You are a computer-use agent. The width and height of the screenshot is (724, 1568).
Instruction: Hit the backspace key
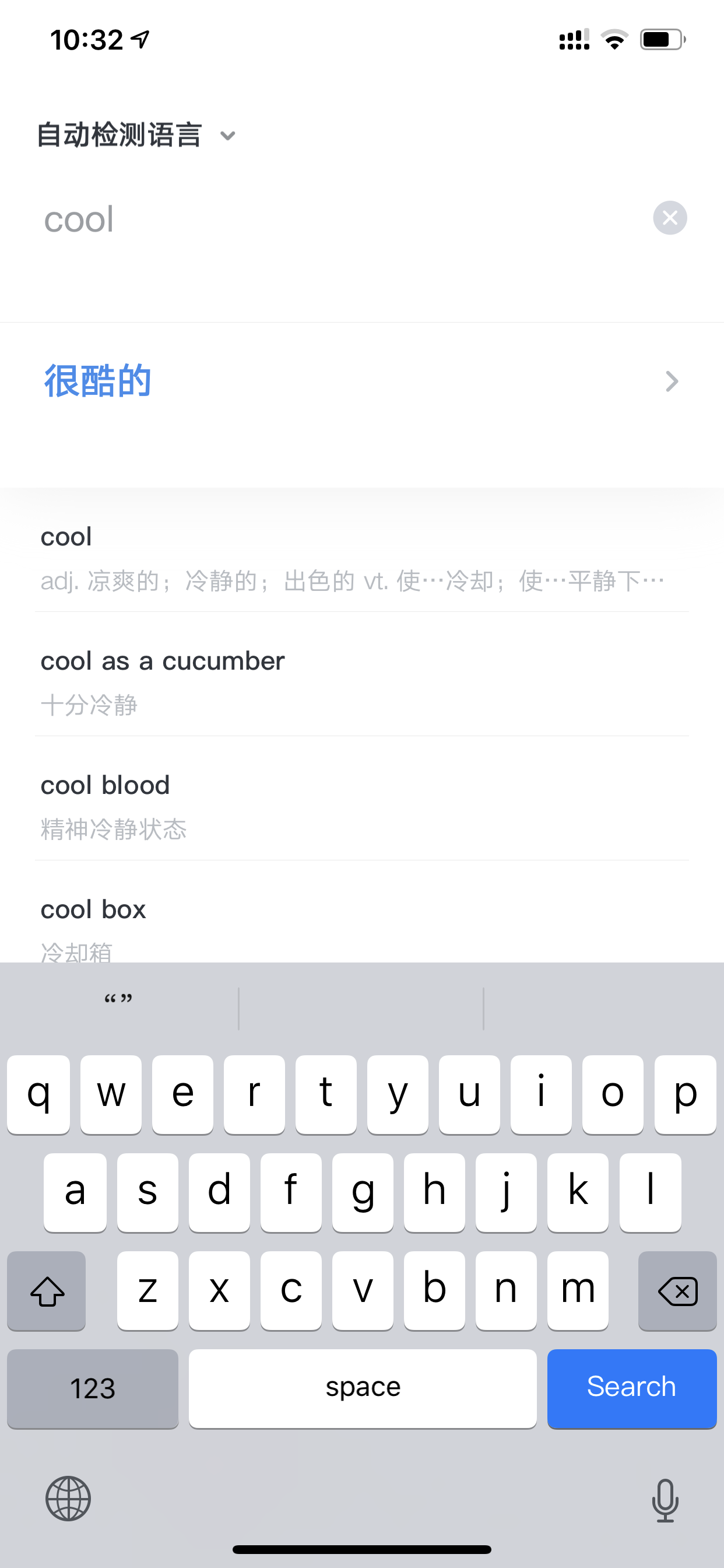(x=677, y=1290)
